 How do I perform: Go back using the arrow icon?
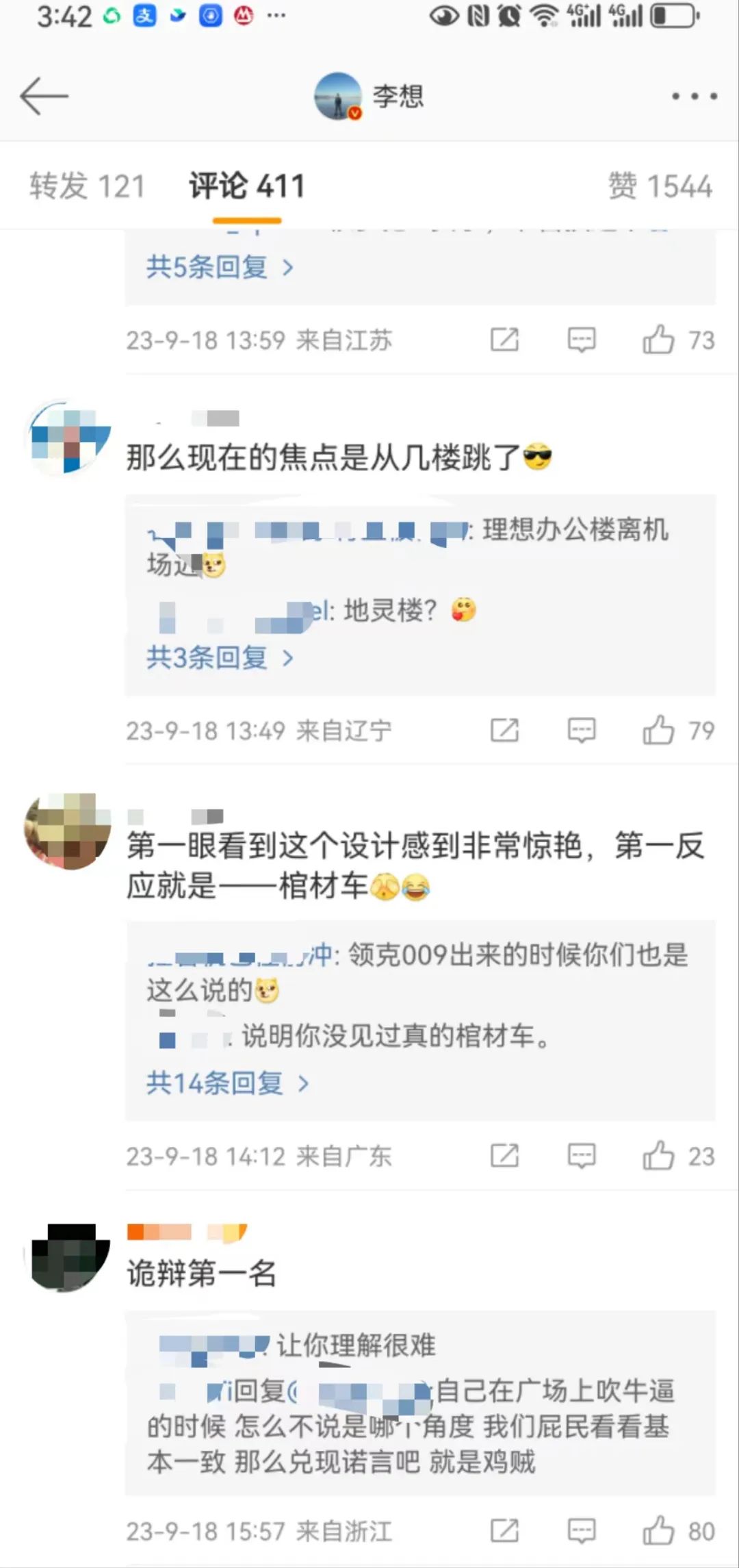(x=44, y=96)
